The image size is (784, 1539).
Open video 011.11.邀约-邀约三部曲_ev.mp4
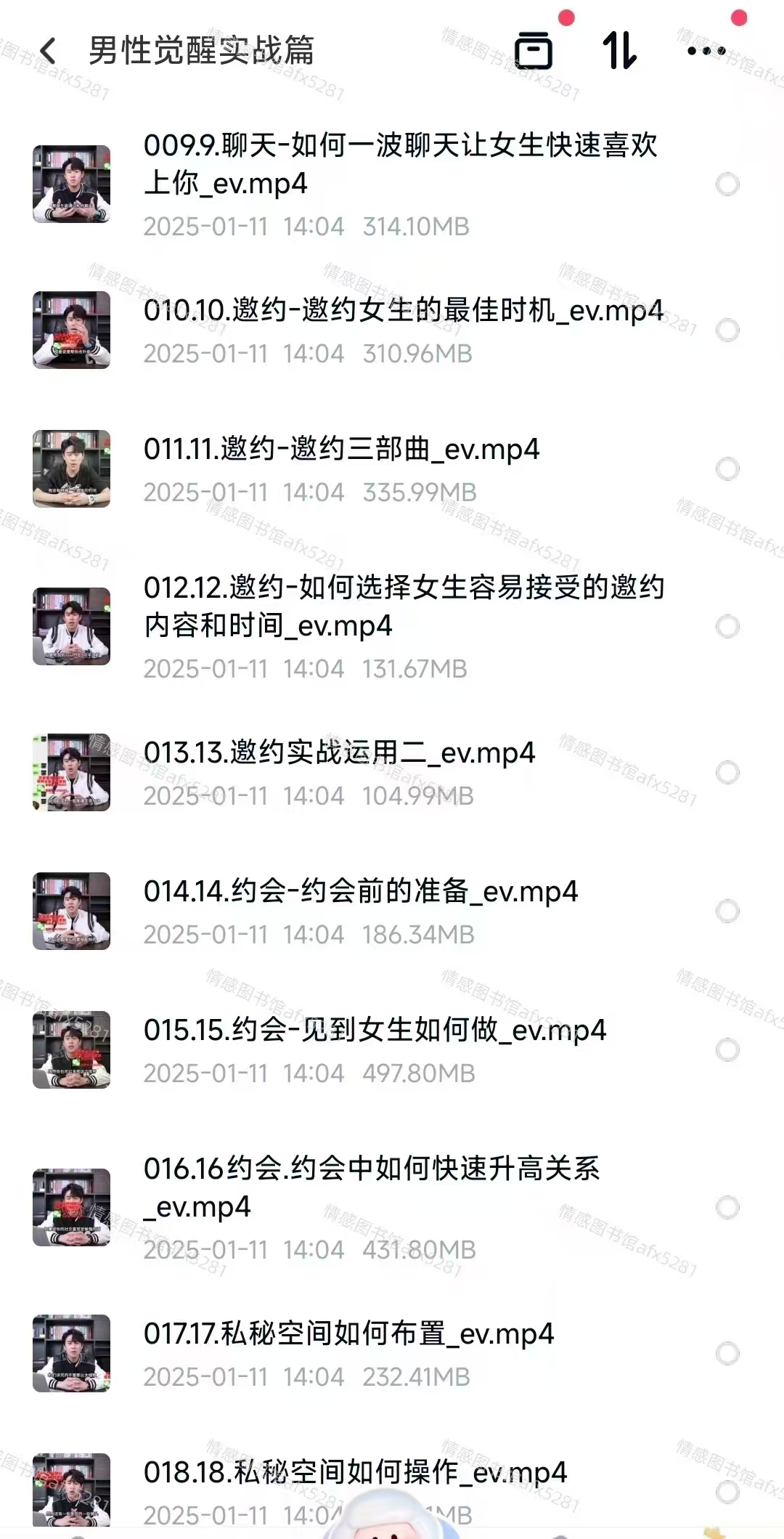tap(341, 450)
